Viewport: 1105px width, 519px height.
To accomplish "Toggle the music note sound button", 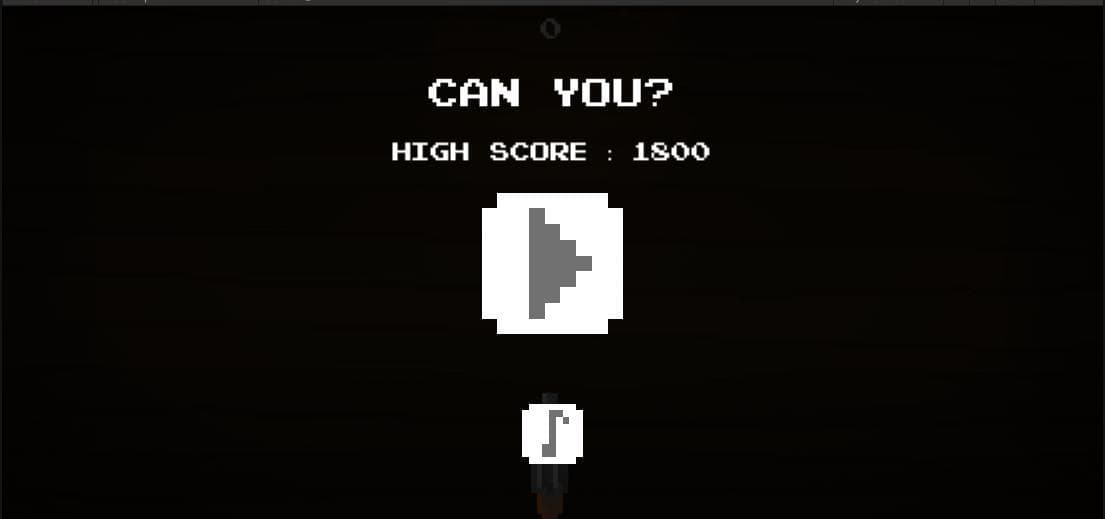I will (552, 434).
